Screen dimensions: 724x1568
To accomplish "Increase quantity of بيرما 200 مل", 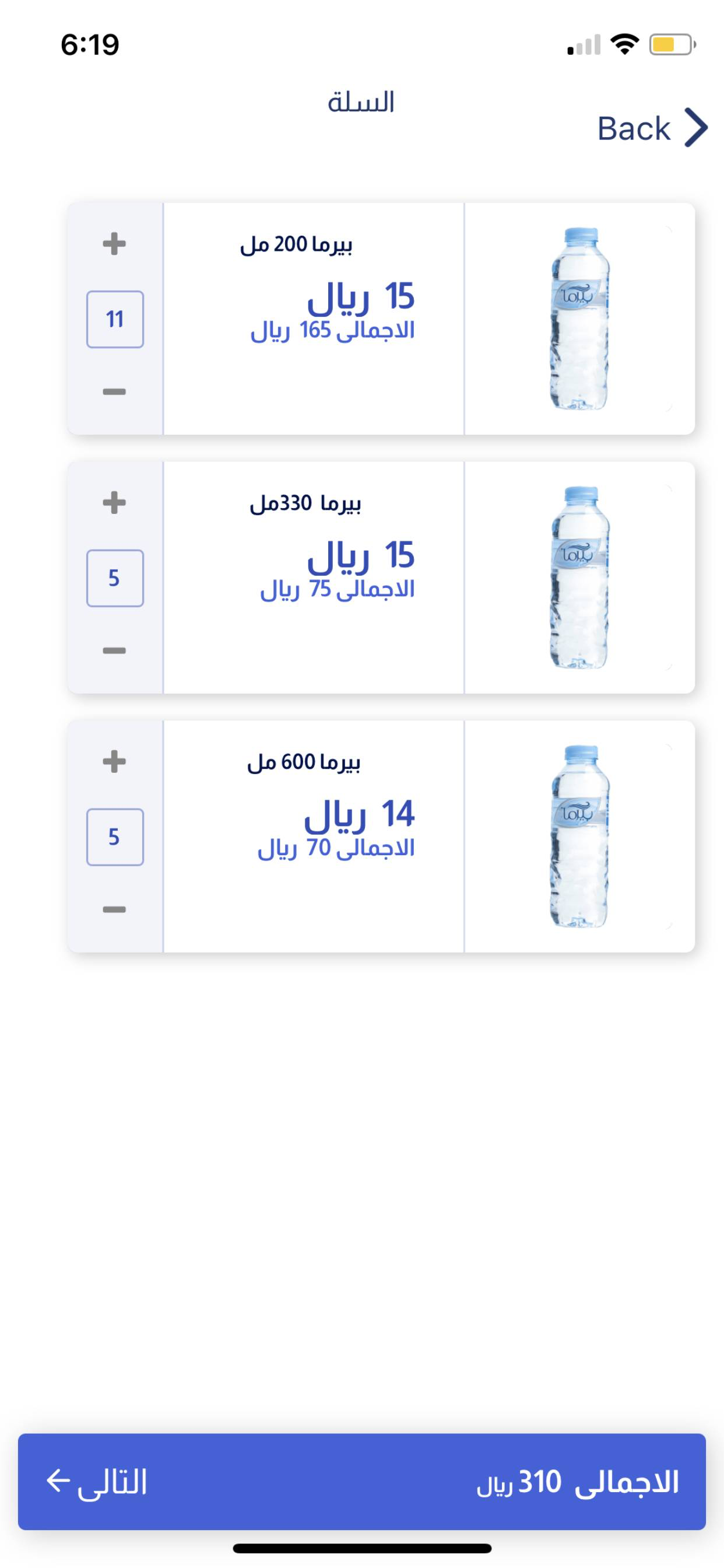I will point(114,244).
